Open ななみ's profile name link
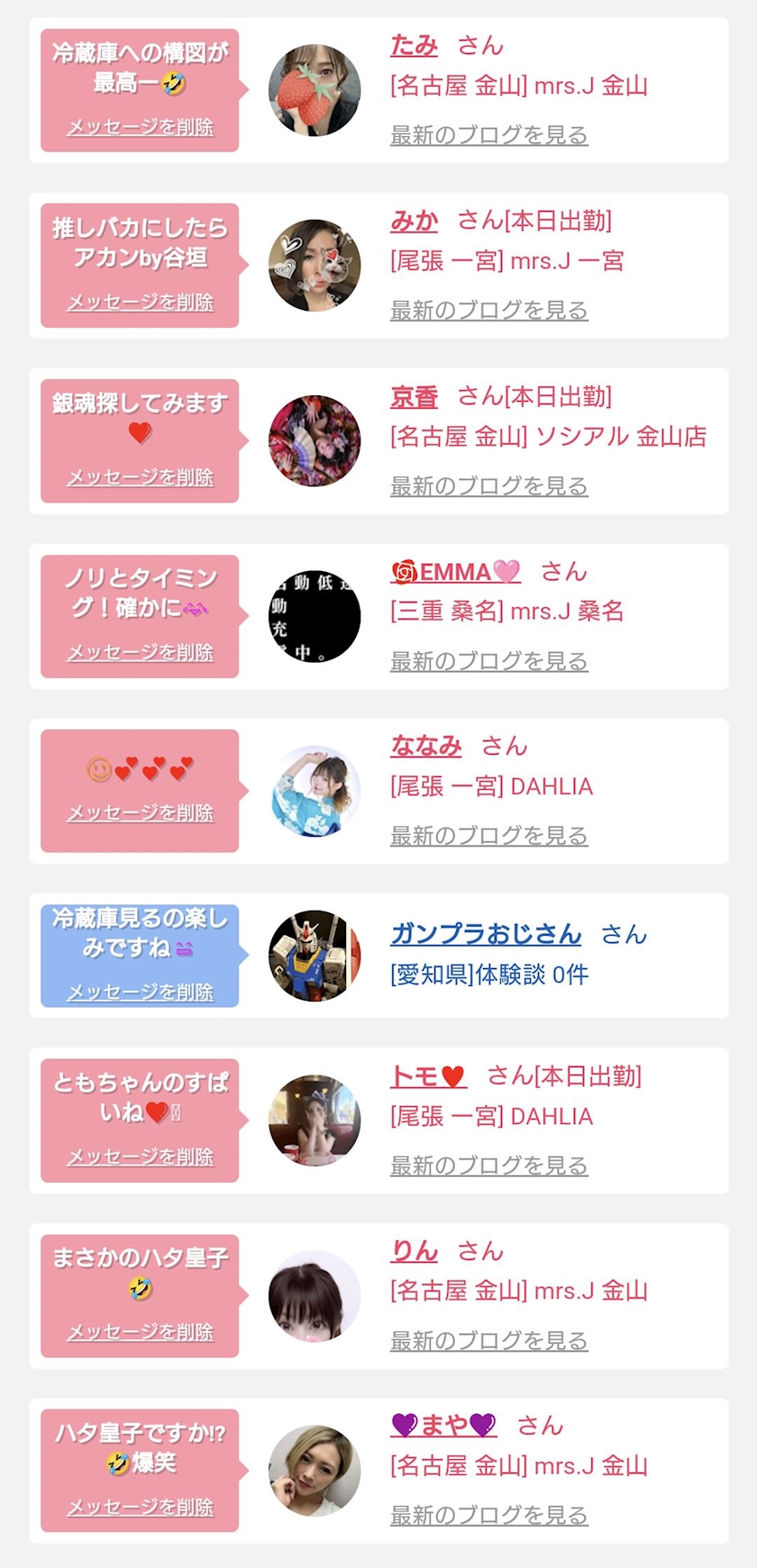This screenshot has height=1568, width=757. 425,747
